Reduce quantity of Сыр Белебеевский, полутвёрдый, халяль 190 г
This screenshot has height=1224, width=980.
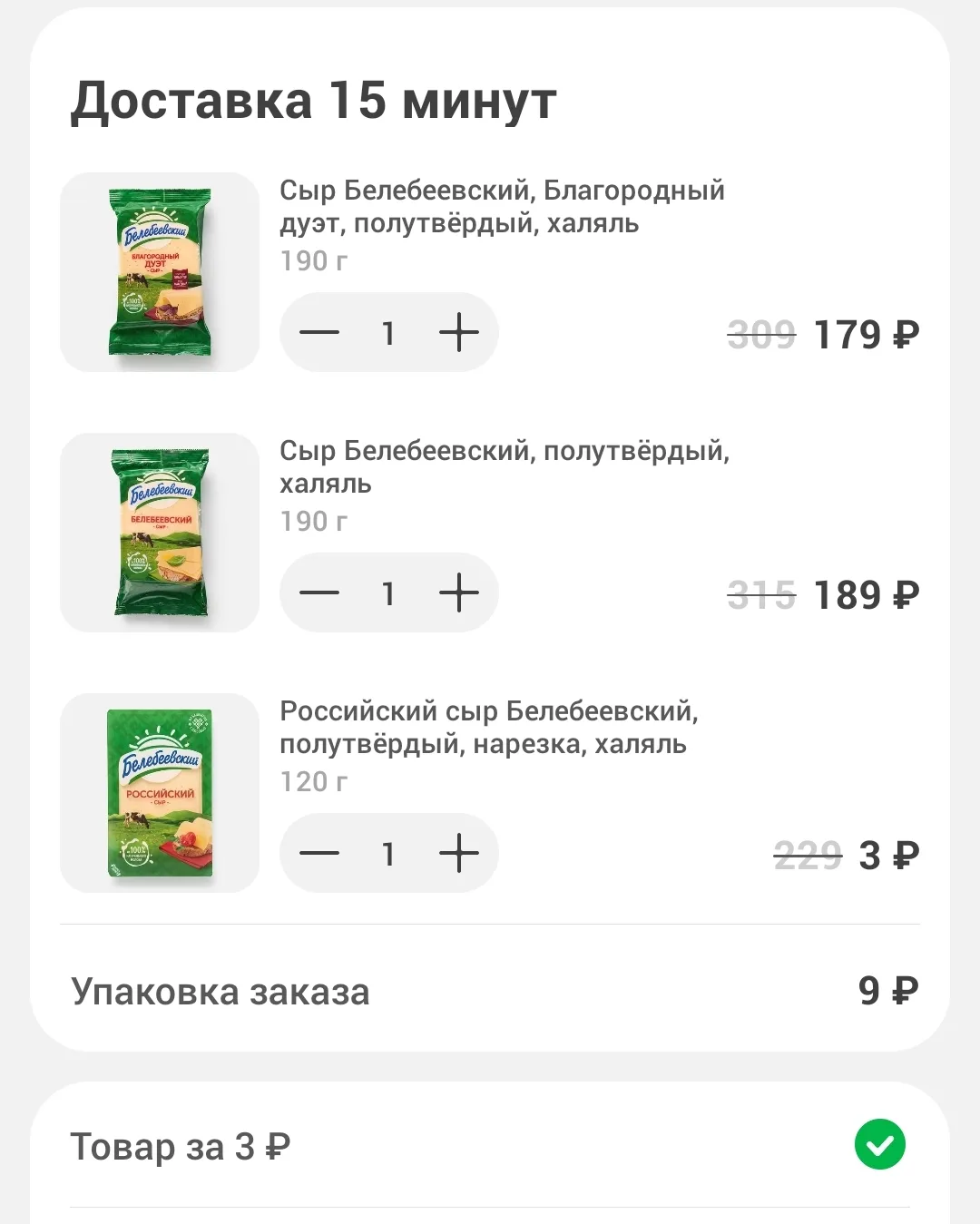(x=319, y=592)
